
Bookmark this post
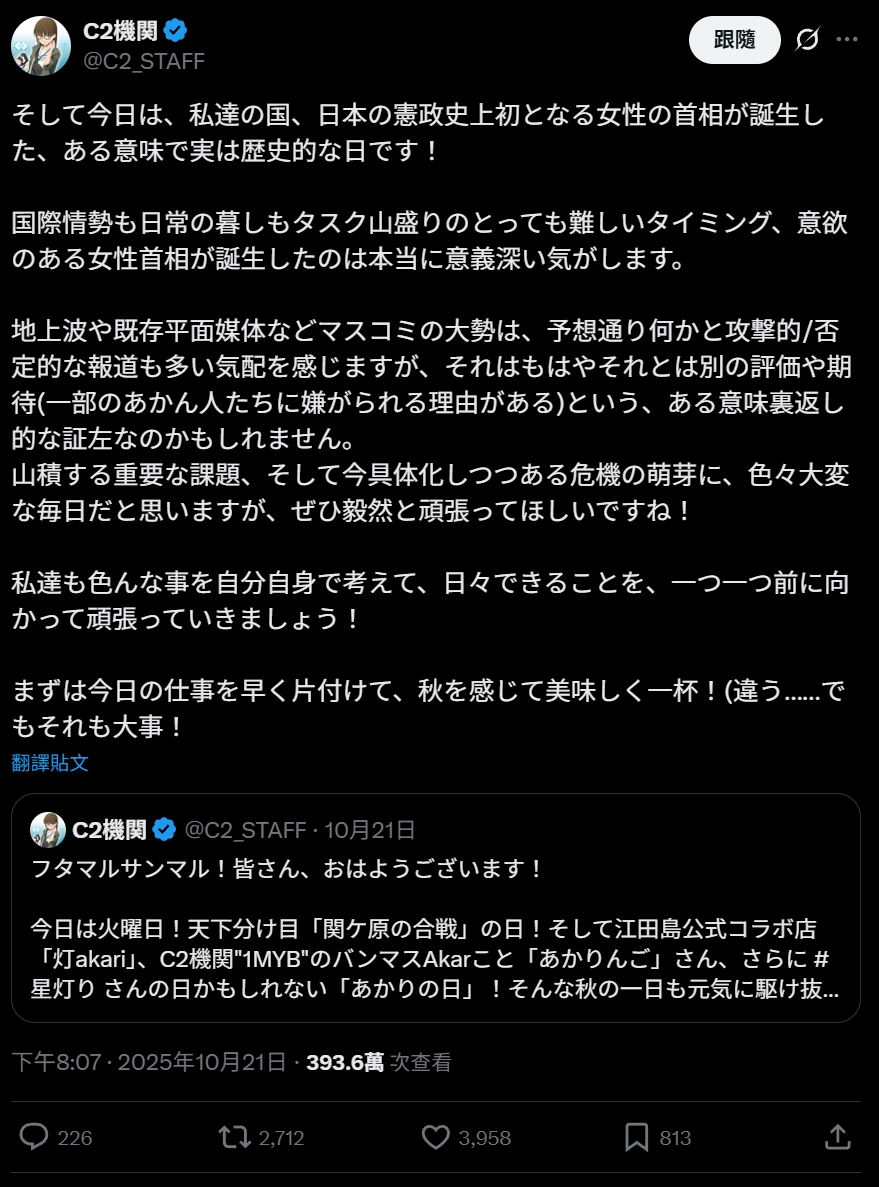[x=637, y=1137]
